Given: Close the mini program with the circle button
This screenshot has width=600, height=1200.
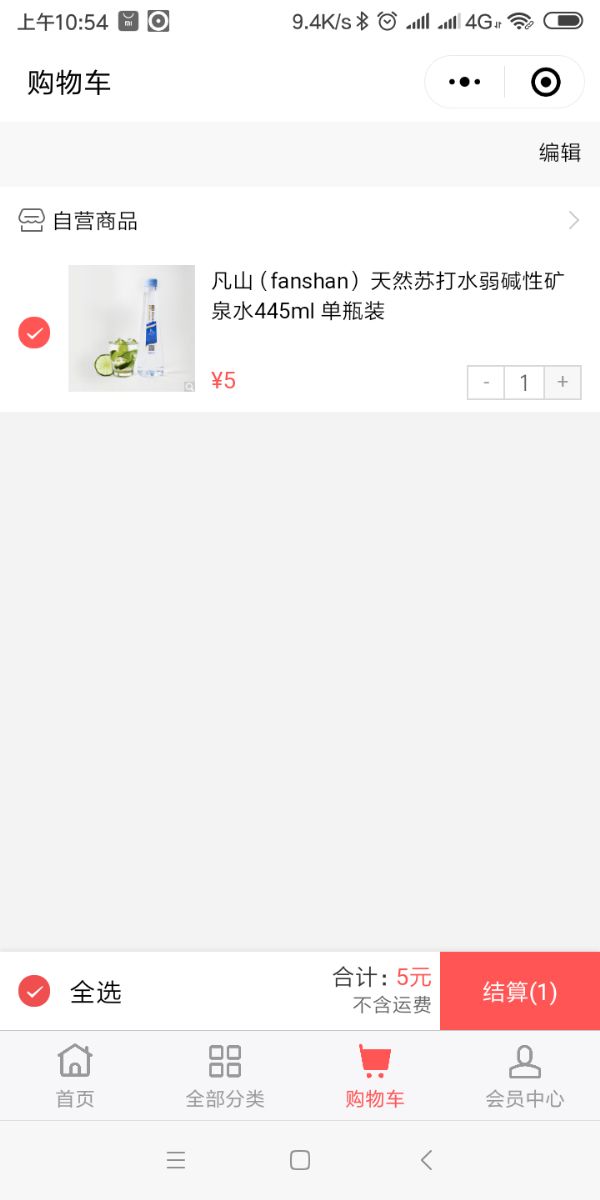Looking at the screenshot, I should coord(545,82).
